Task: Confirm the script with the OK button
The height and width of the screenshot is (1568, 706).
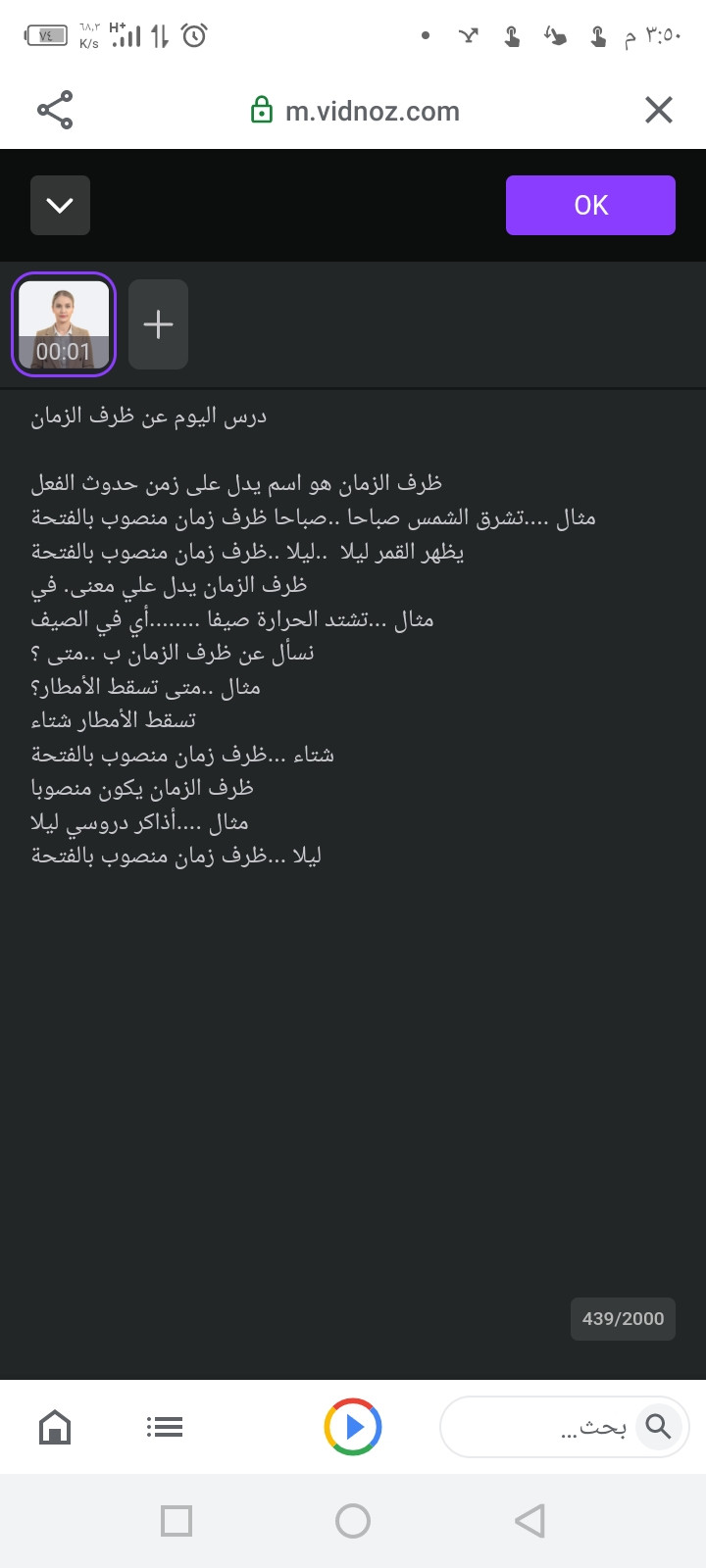Action: click(590, 205)
